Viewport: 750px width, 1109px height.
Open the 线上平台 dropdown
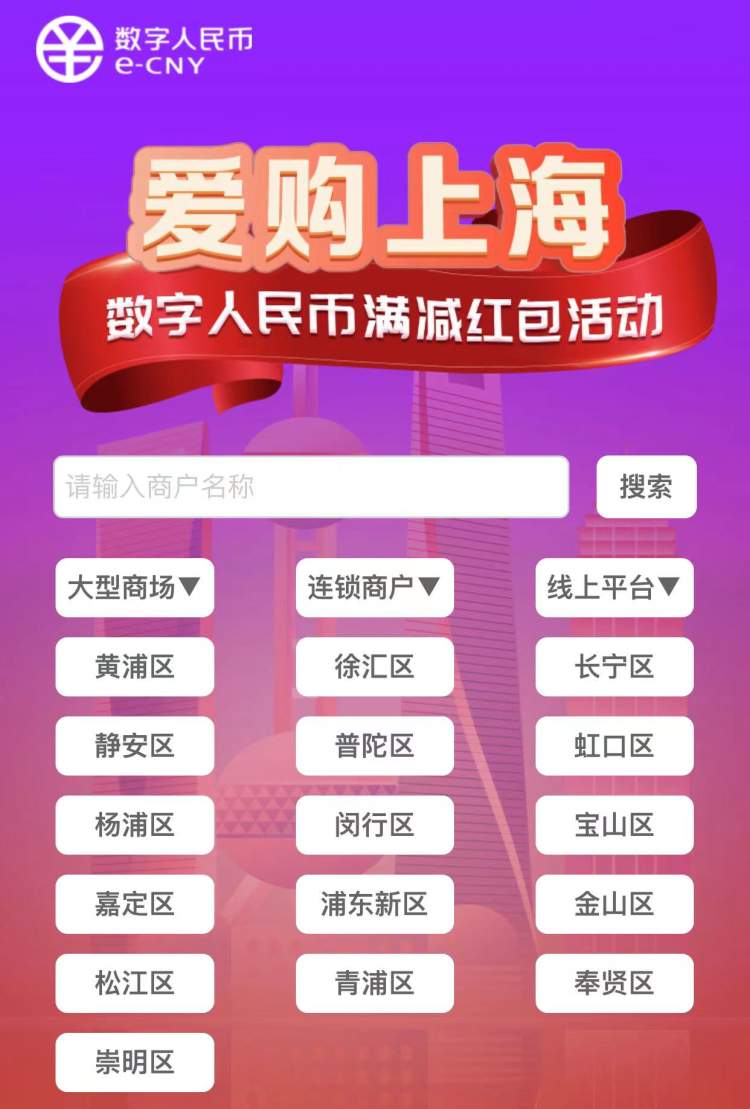point(614,588)
